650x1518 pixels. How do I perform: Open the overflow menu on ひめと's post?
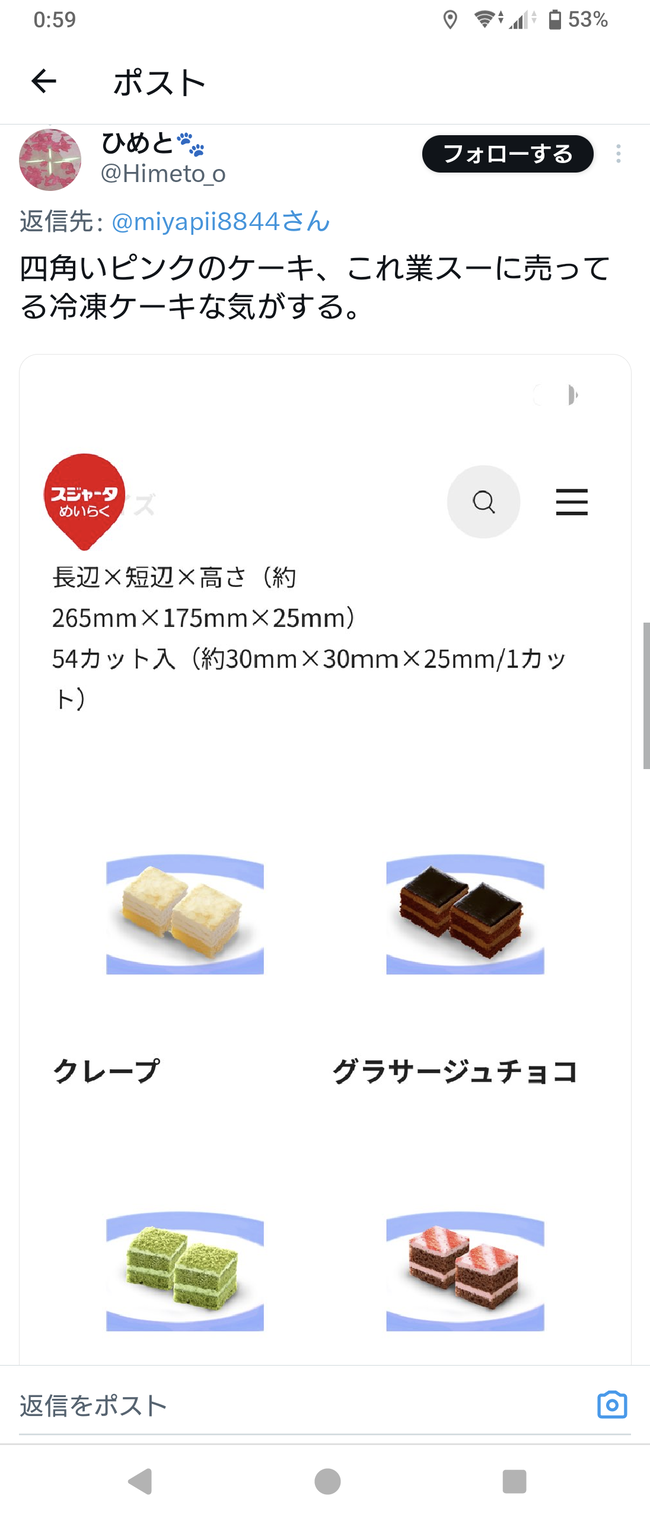pos(619,154)
